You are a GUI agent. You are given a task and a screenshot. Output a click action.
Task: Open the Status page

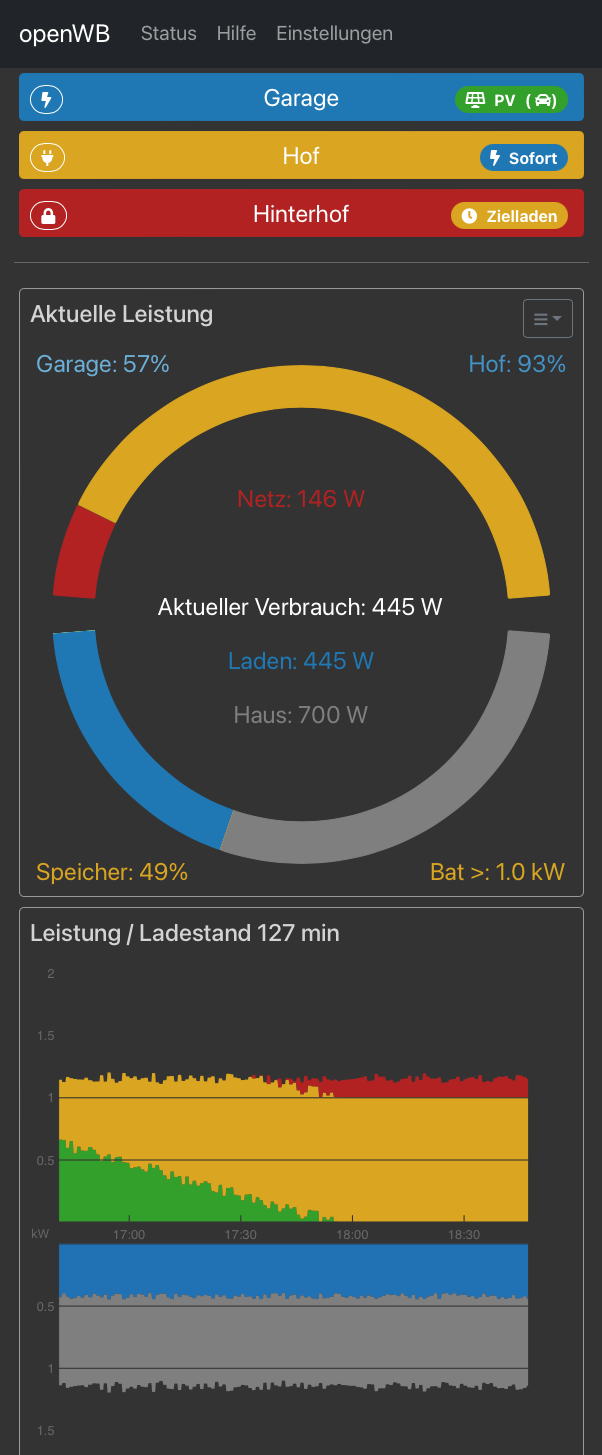(x=168, y=34)
